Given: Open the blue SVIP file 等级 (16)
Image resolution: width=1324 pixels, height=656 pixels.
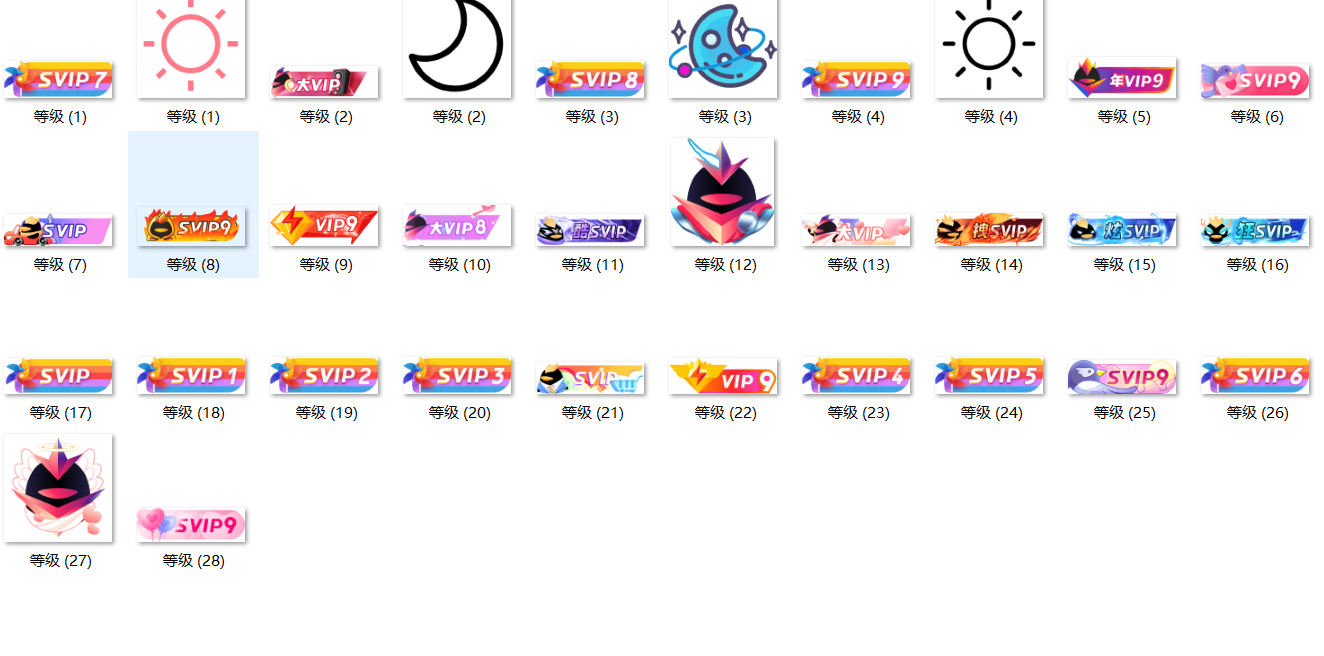Looking at the screenshot, I should (1255, 230).
